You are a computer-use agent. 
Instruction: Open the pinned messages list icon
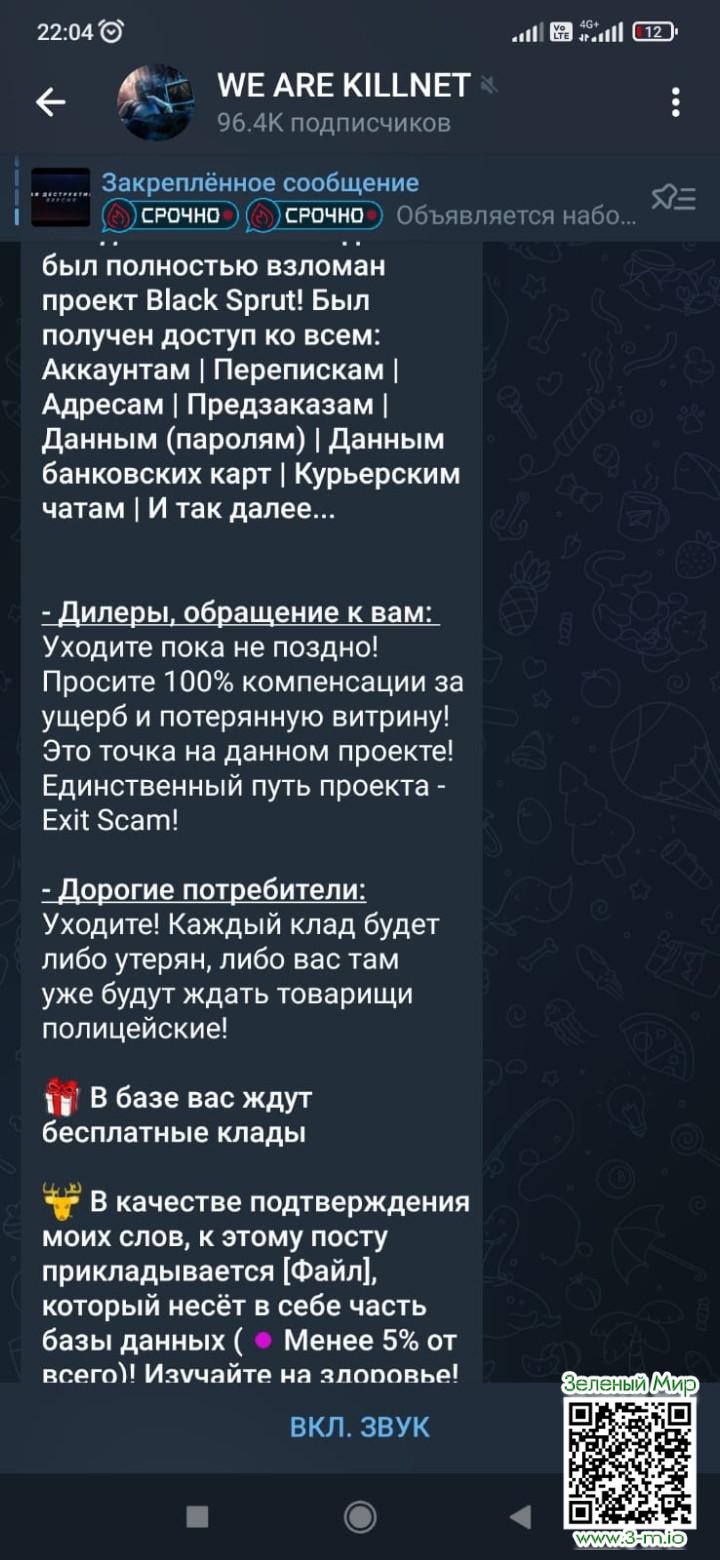[x=673, y=198]
